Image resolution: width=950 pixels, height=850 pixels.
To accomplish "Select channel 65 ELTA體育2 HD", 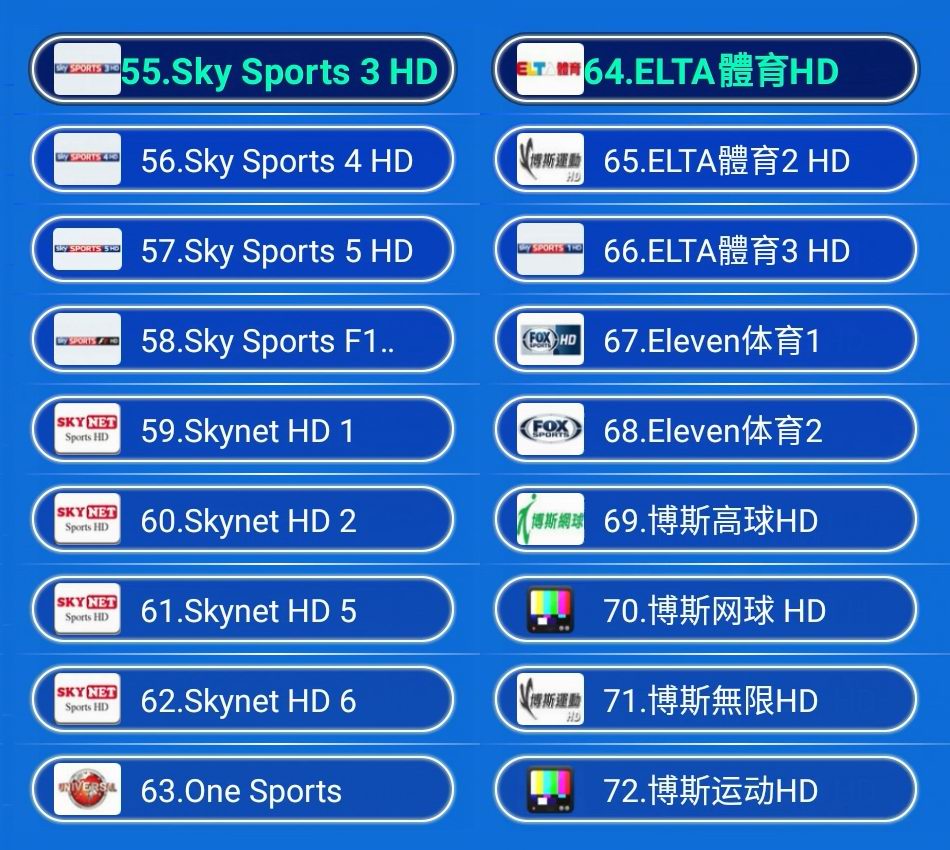I will coord(705,160).
